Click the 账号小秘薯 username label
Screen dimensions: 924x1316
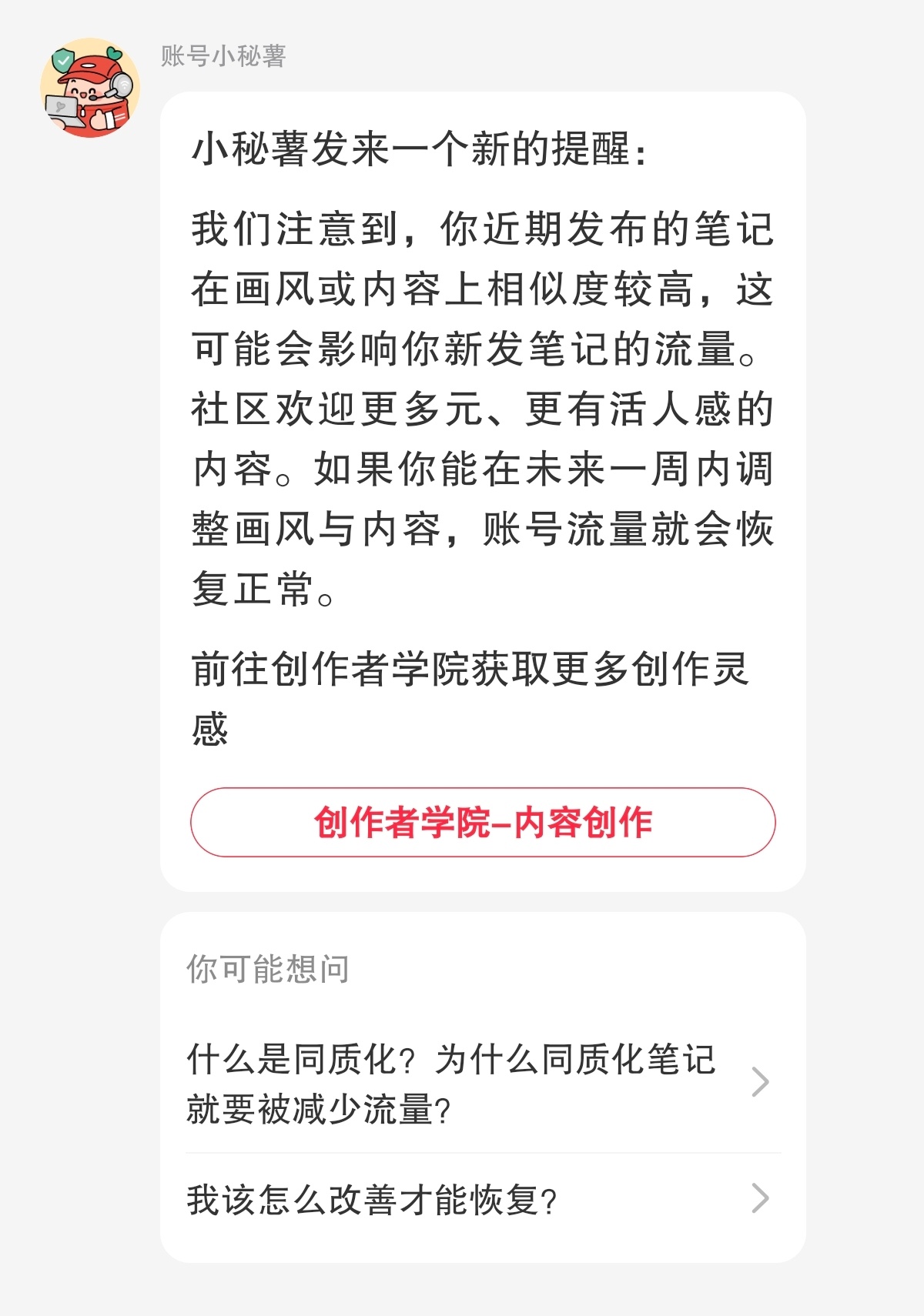tap(223, 54)
